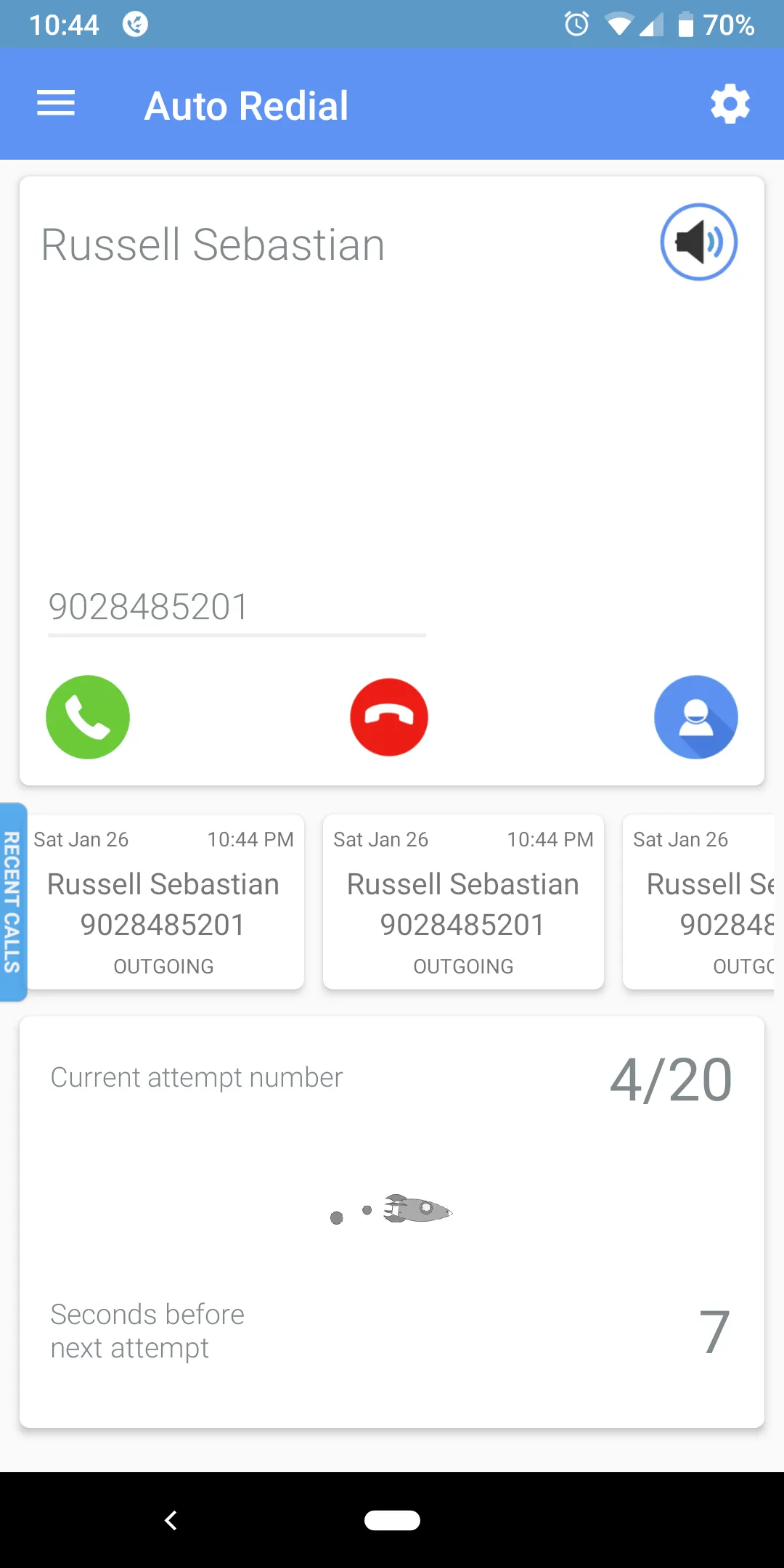This screenshot has width=784, height=1568.
Task: Open settings gear icon
Action: point(730,105)
